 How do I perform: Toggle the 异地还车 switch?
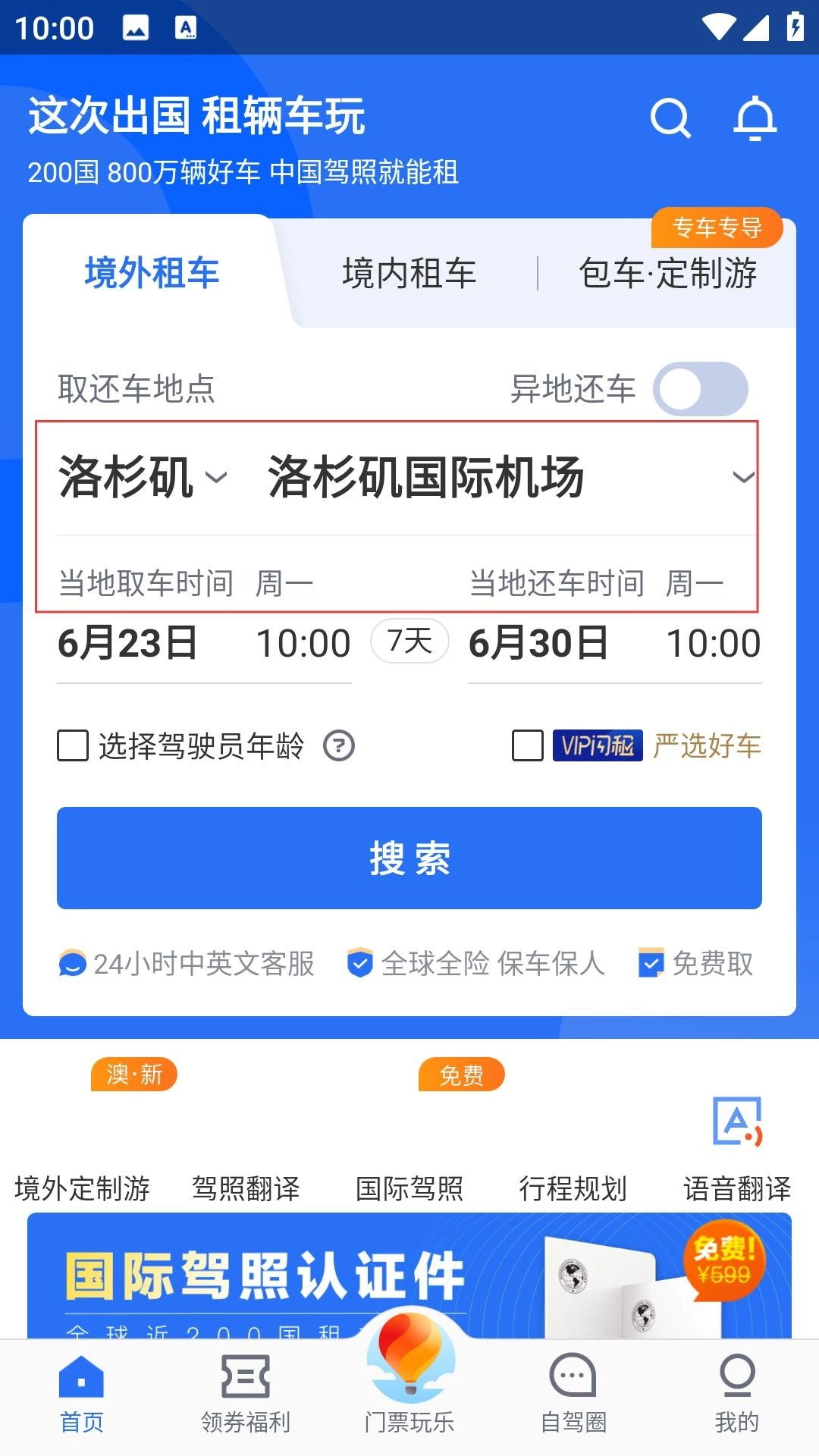[701, 389]
